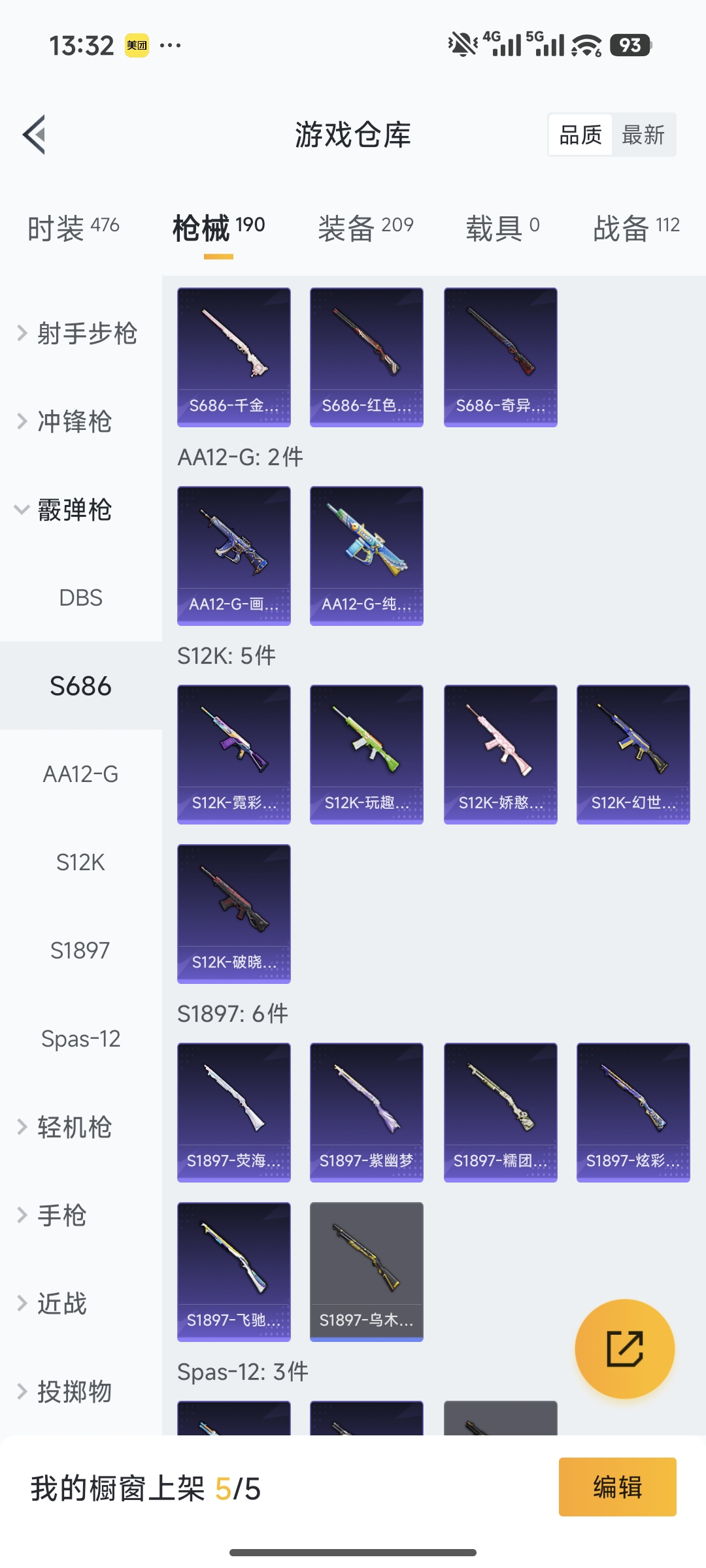This screenshot has height=1568, width=706.
Task: Open the 时装 tab
Action: pyautogui.click(x=72, y=225)
